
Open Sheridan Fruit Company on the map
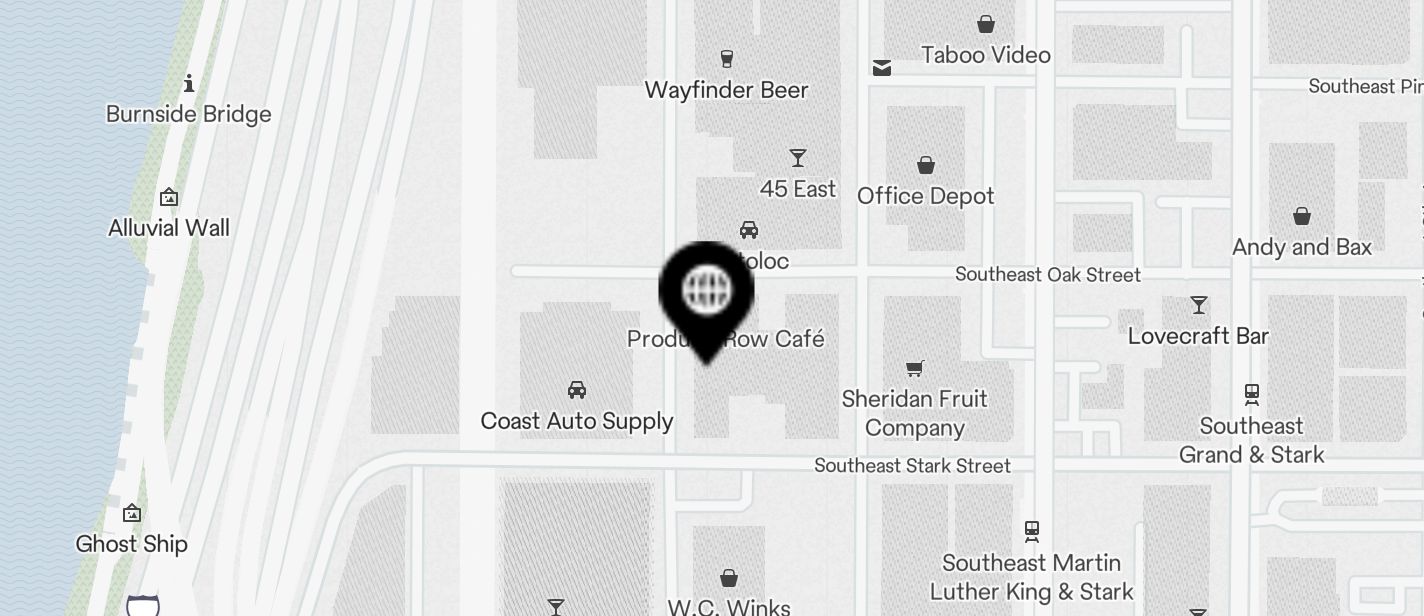[x=914, y=369]
